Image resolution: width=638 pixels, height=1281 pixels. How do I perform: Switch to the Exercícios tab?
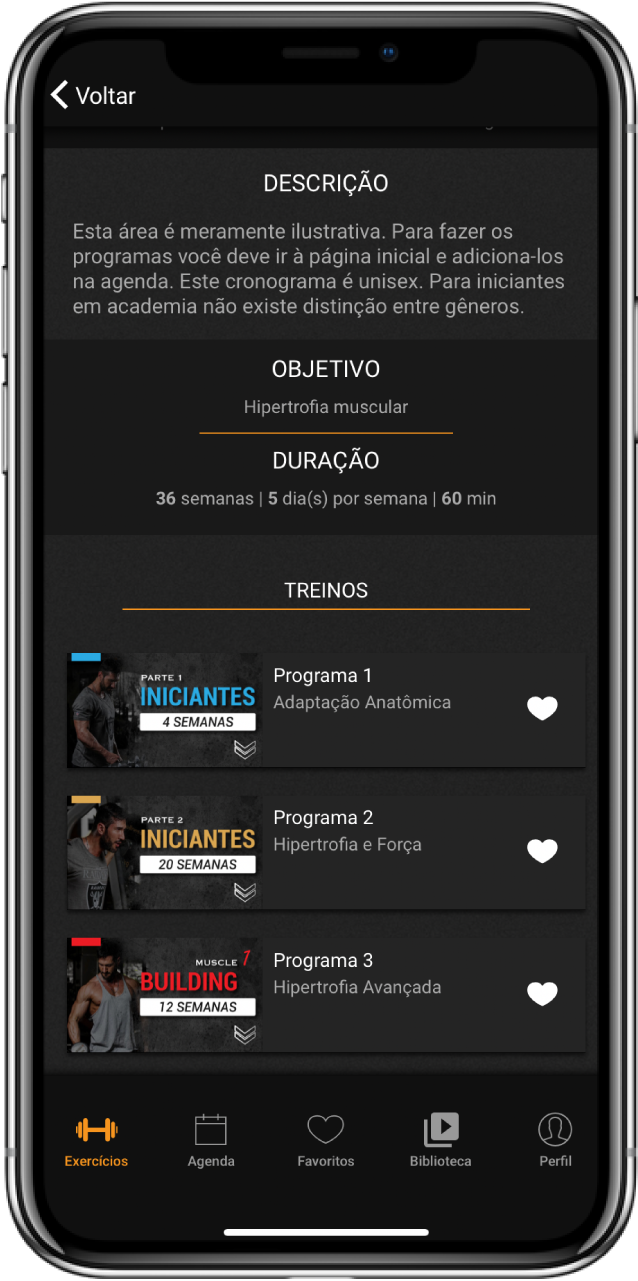click(x=96, y=1141)
